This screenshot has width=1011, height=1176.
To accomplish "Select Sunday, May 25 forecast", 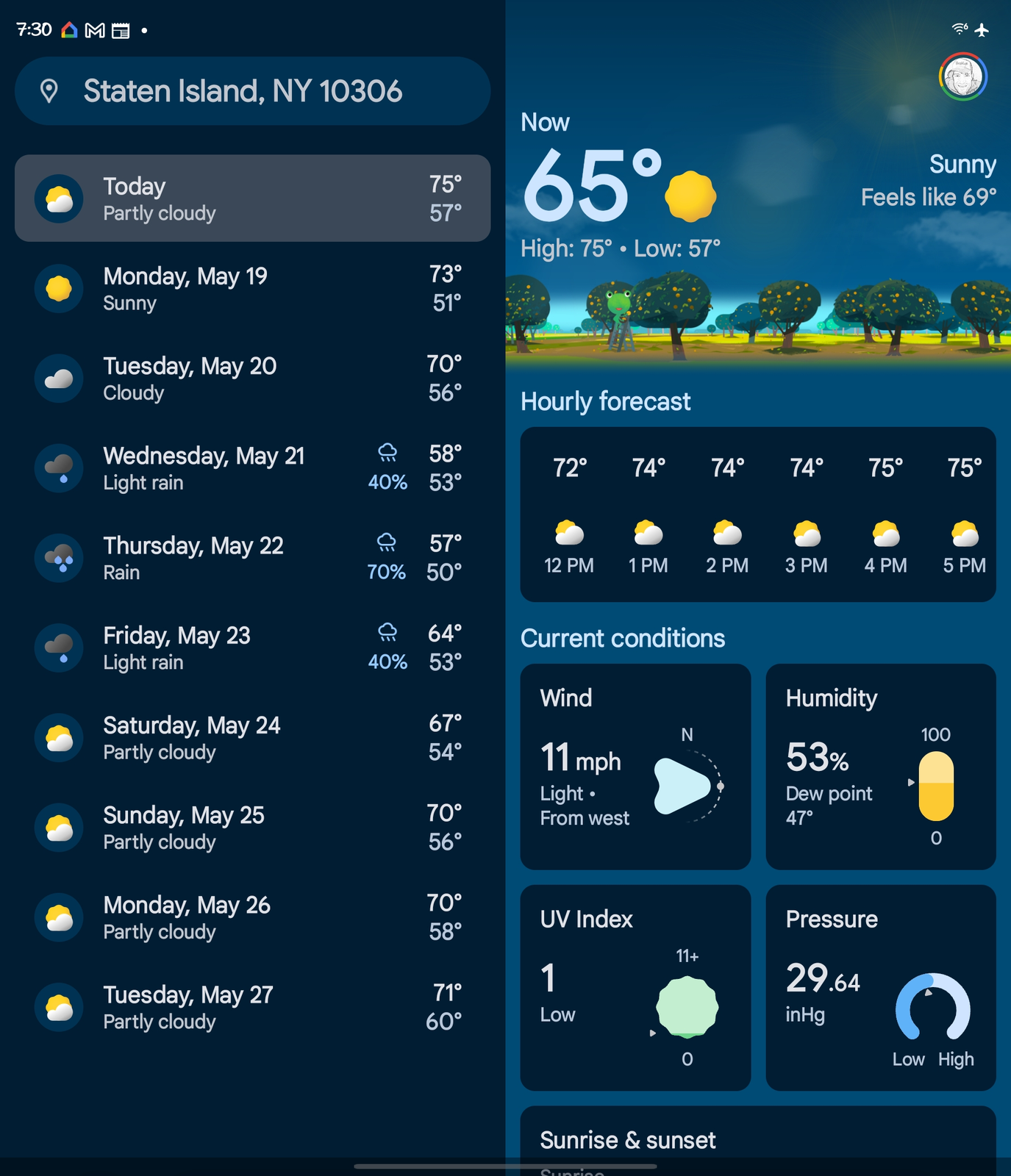I will pos(252,828).
